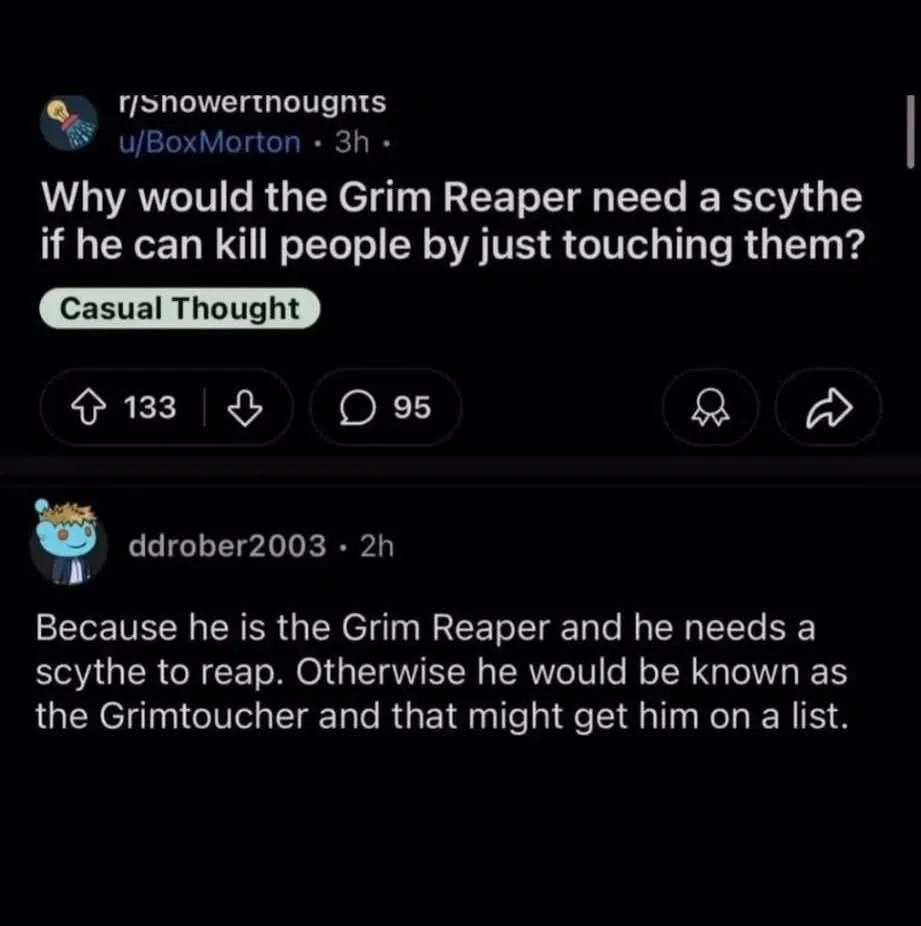
Task: Tap ddrober2003's avatar picture
Action: [68, 542]
